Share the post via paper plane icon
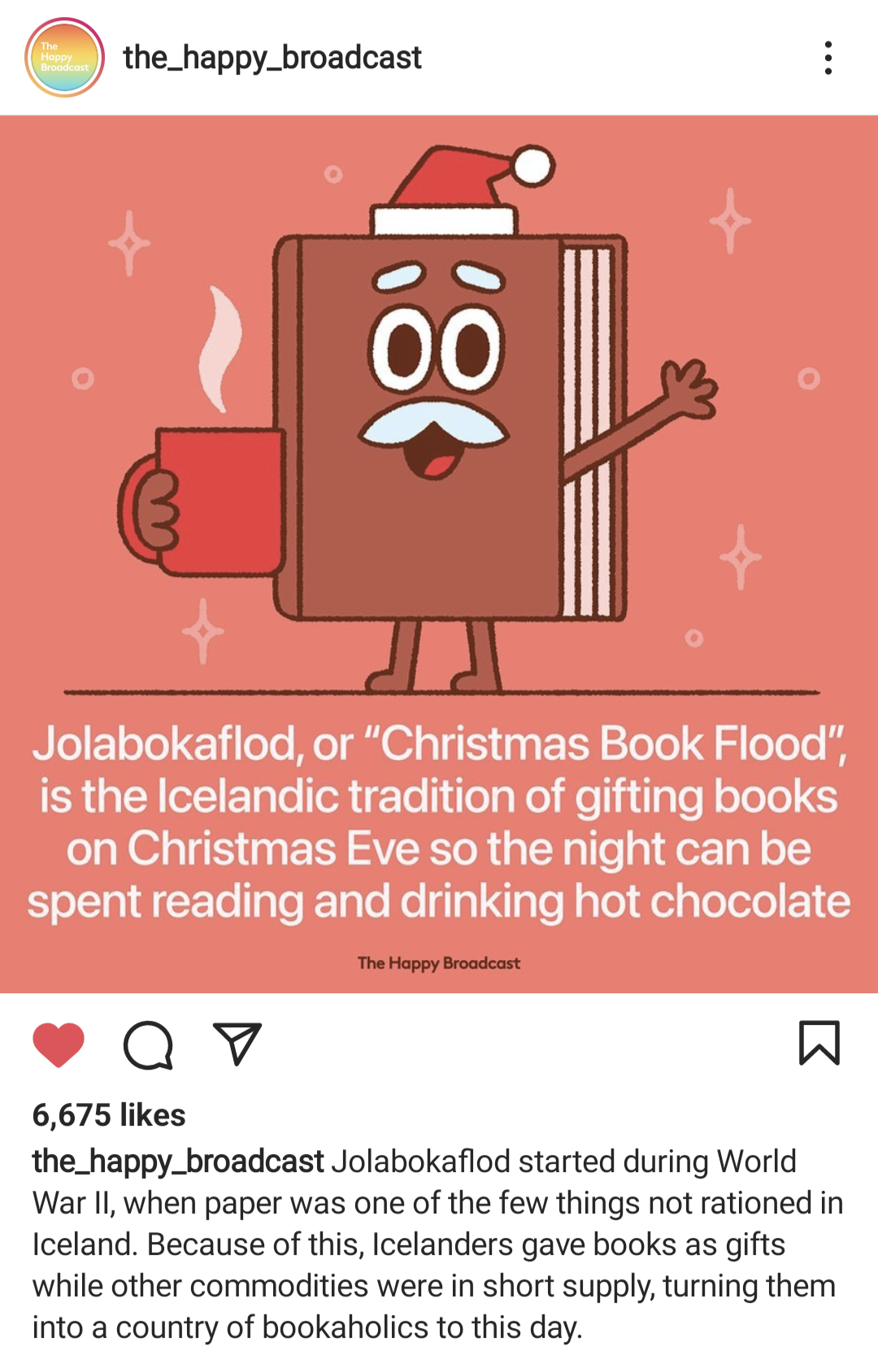The width and height of the screenshot is (878, 1372). coord(237,1044)
